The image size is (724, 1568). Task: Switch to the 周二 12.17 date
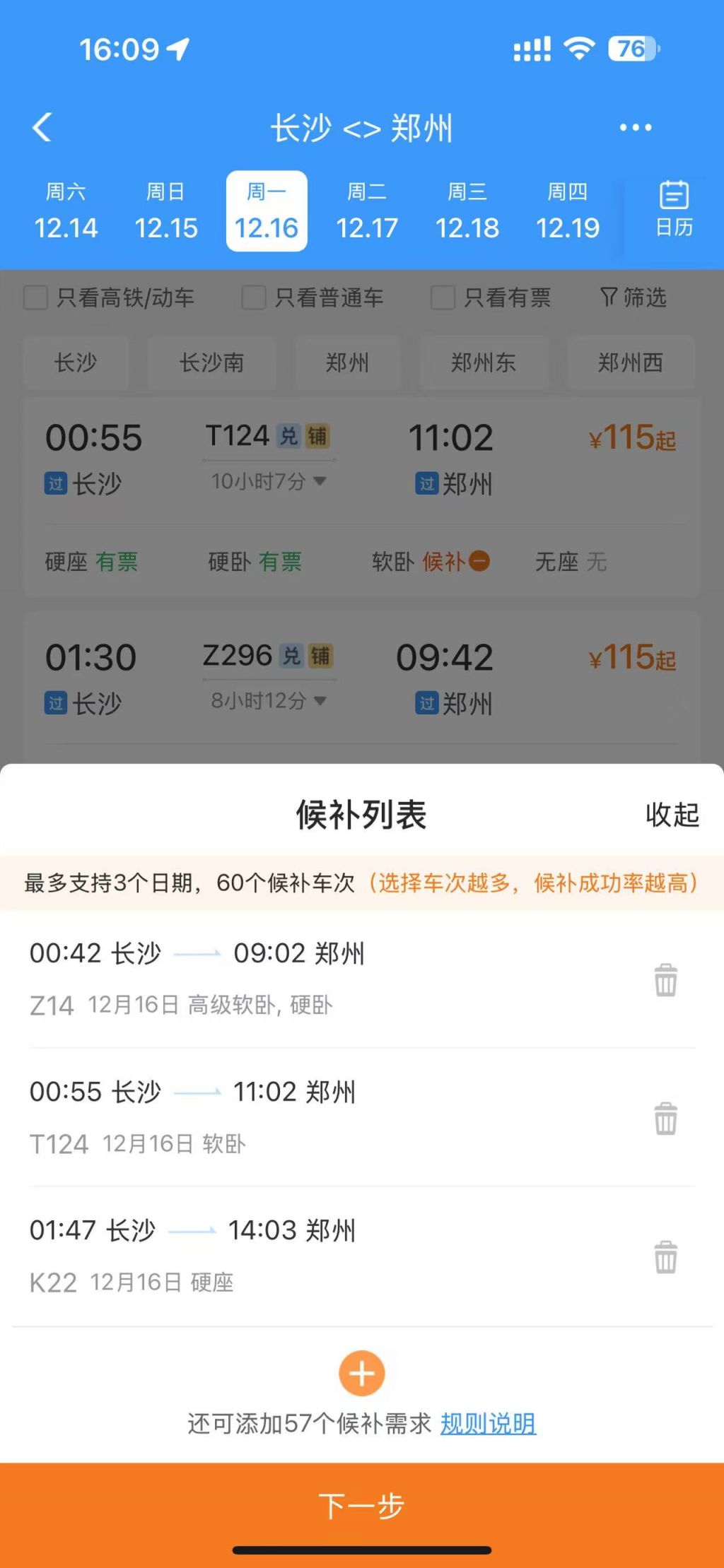(x=366, y=211)
